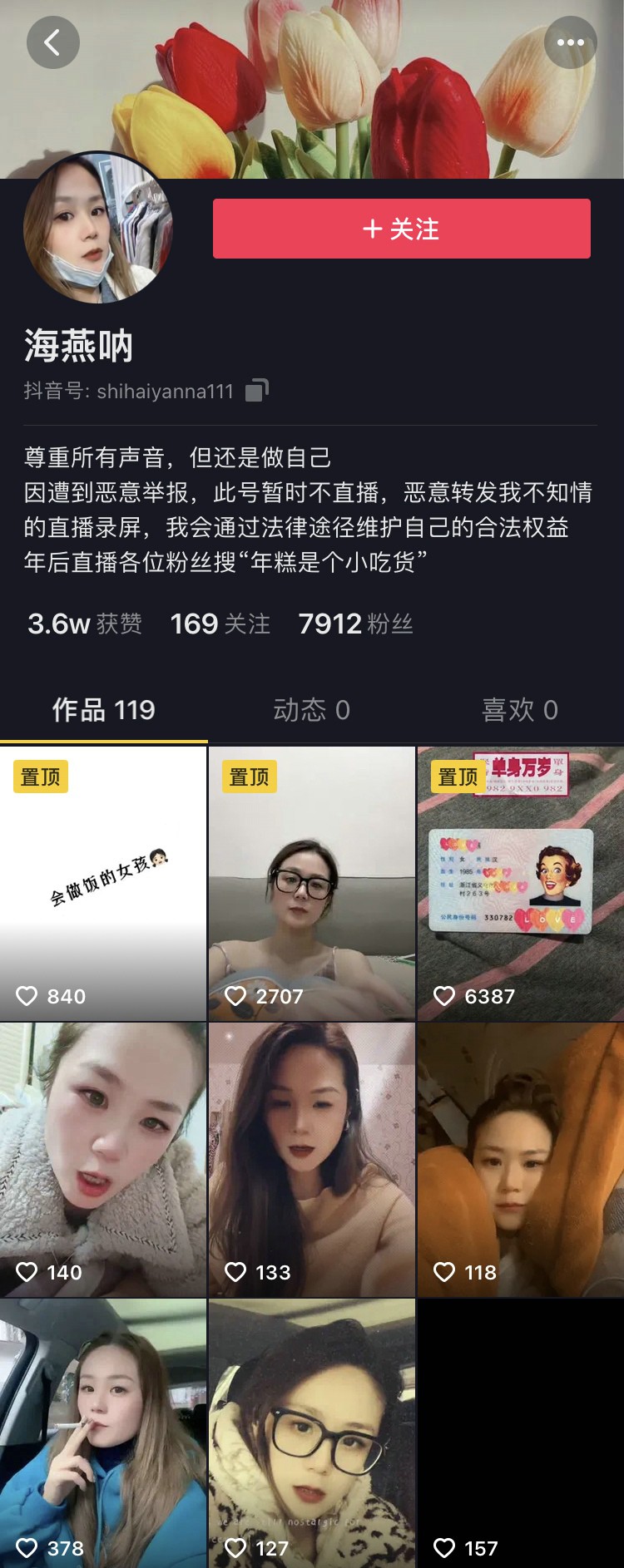The height and width of the screenshot is (1568, 624).
Task: Open the pinned video with 2707 likes
Action: click(x=312, y=883)
